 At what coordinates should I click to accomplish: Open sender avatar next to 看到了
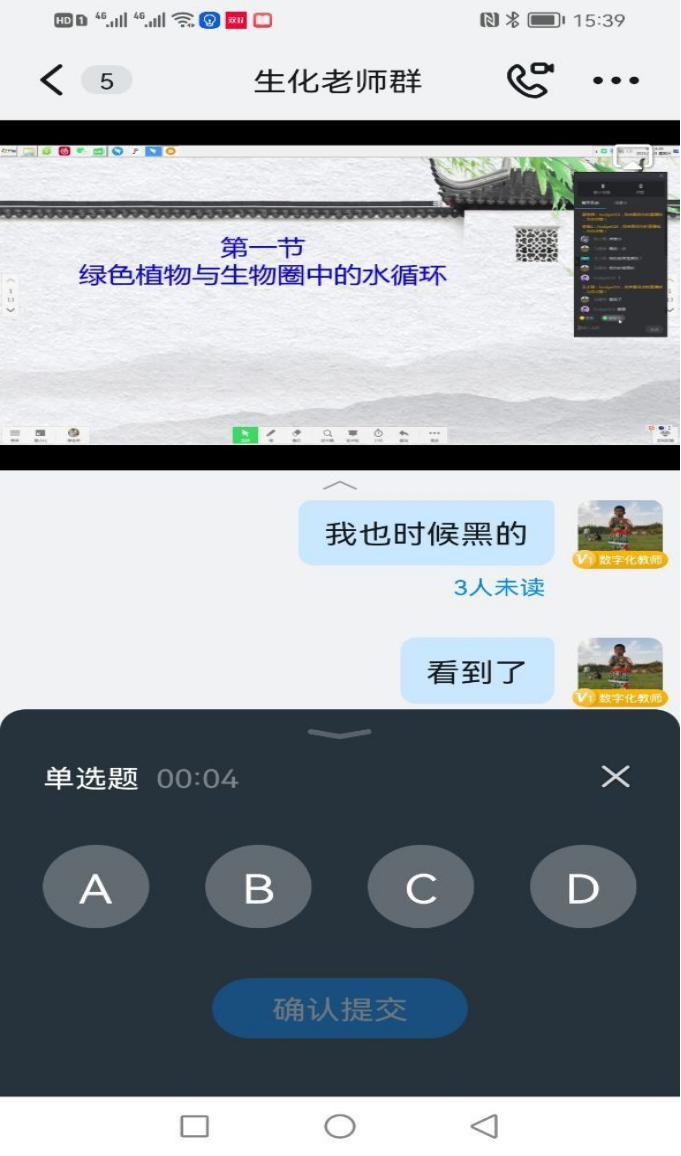(x=620, y=664)
